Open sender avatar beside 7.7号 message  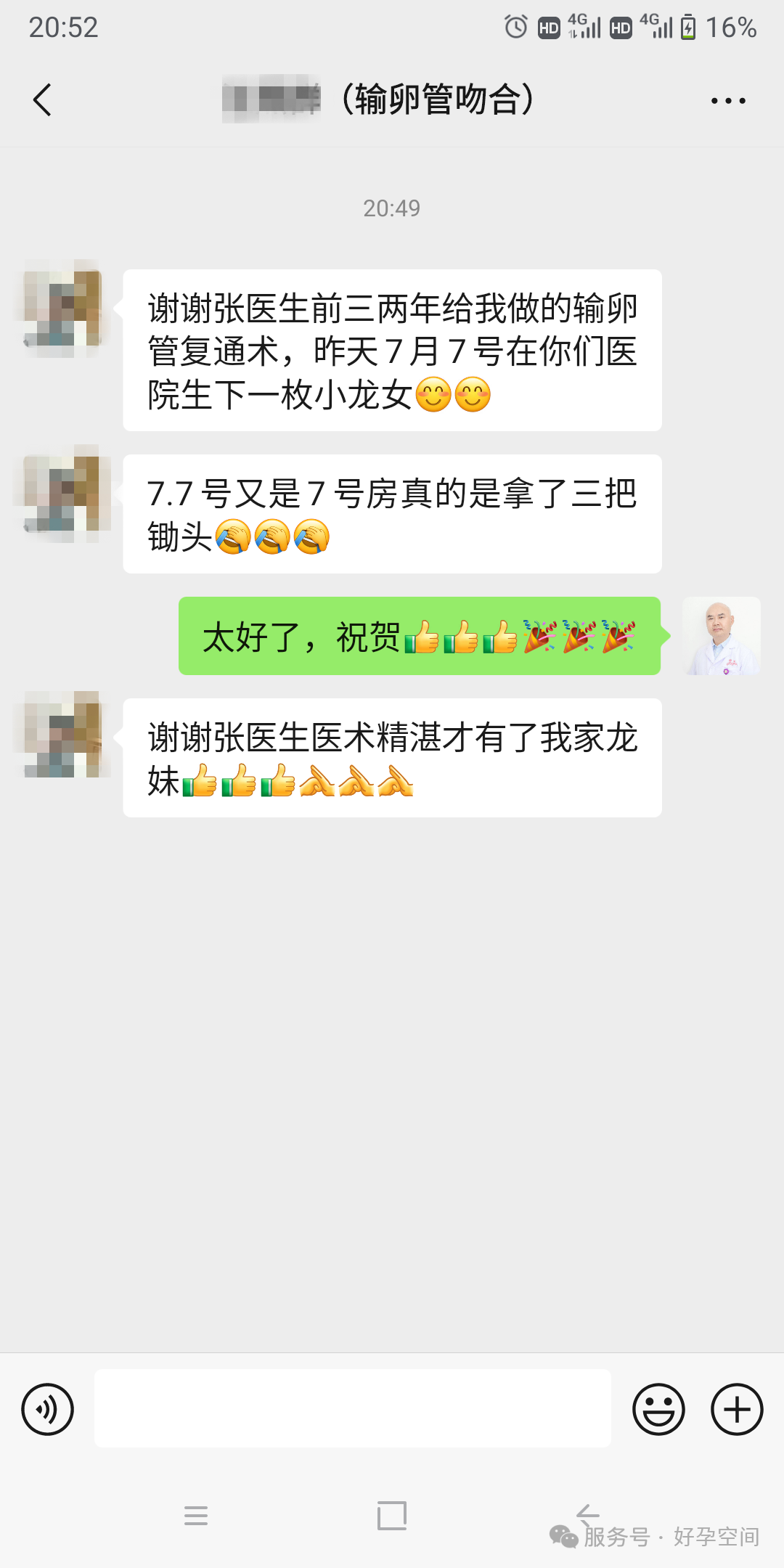pos(62,494)
